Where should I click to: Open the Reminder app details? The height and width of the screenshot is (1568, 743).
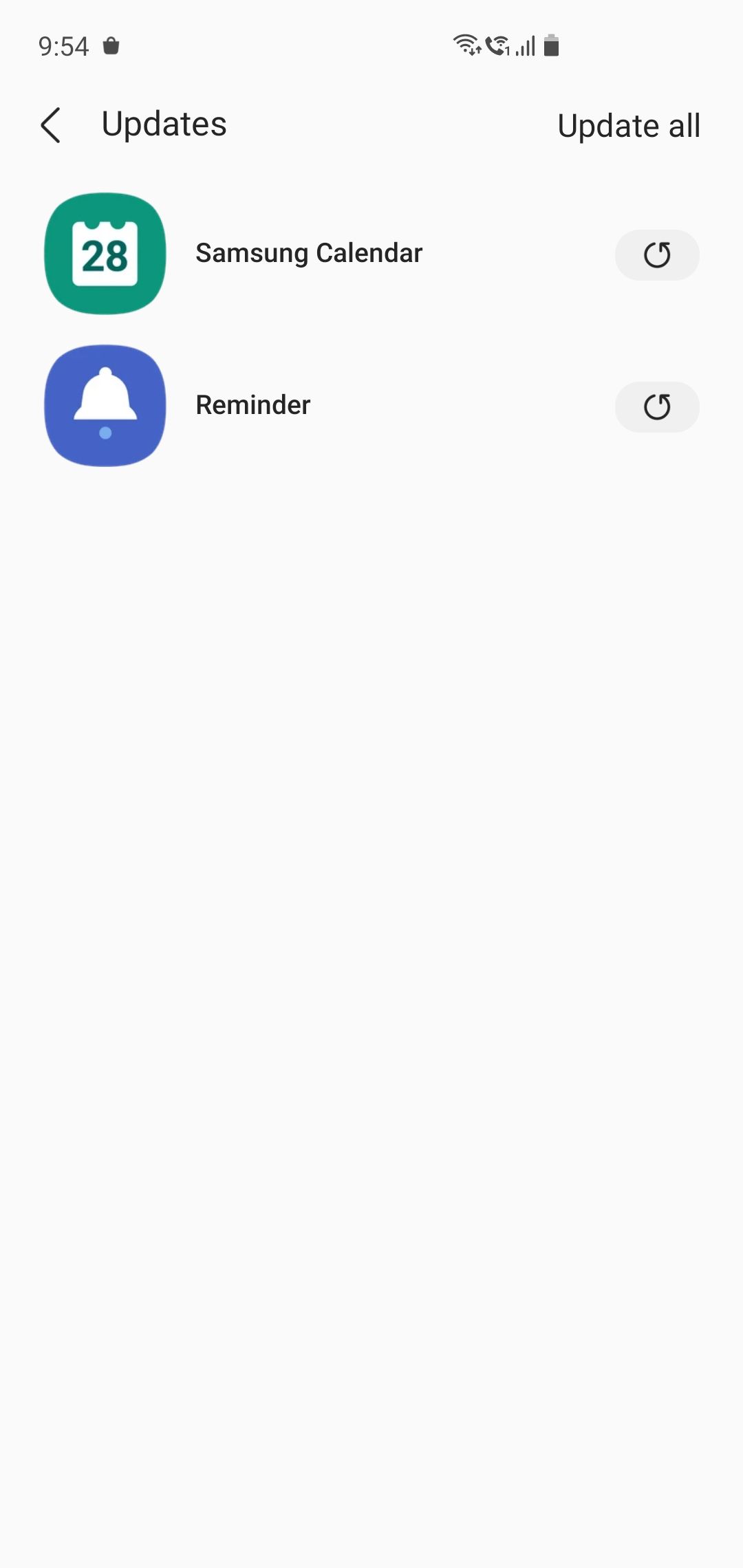pyautogui.click(x=253, y=405)
